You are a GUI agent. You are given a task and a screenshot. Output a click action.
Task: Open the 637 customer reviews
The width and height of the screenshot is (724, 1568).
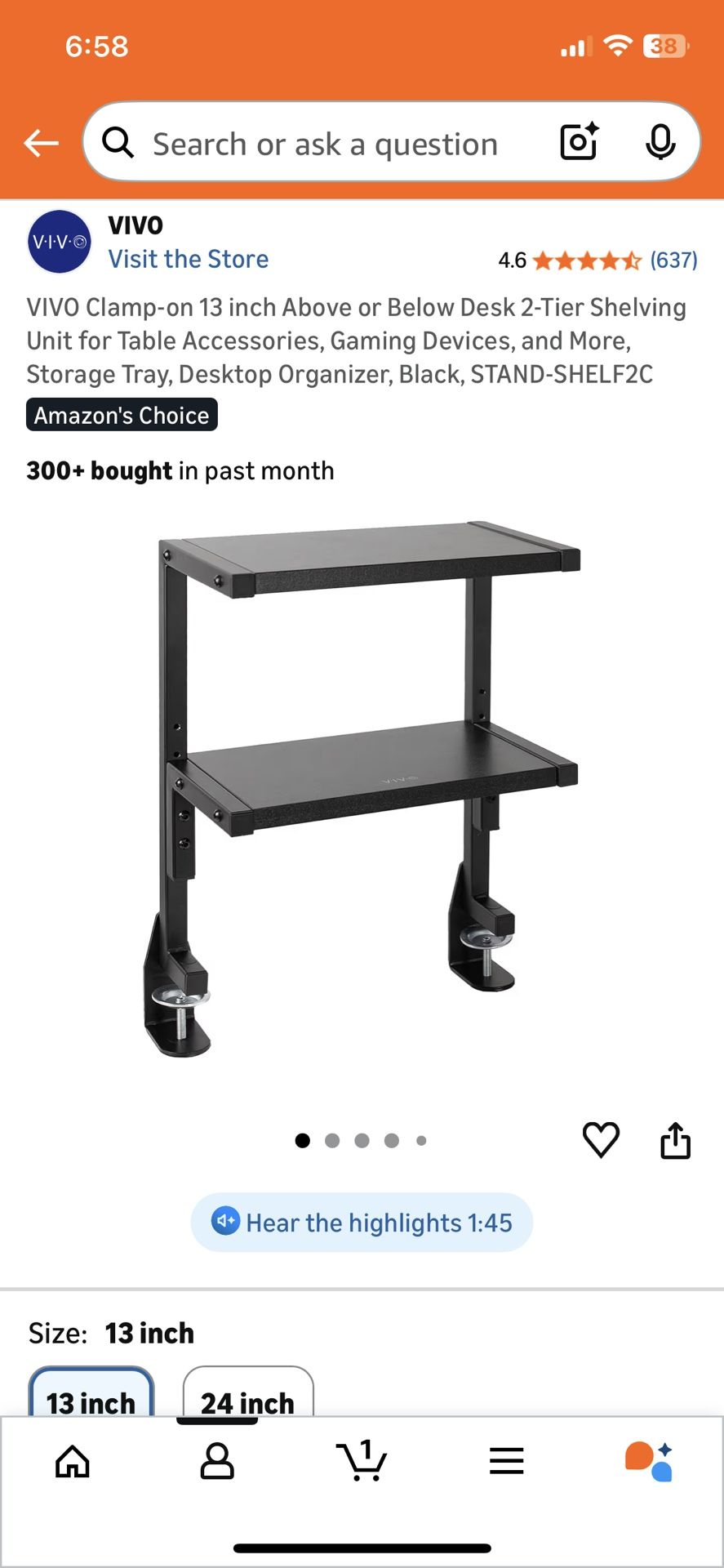675,260
